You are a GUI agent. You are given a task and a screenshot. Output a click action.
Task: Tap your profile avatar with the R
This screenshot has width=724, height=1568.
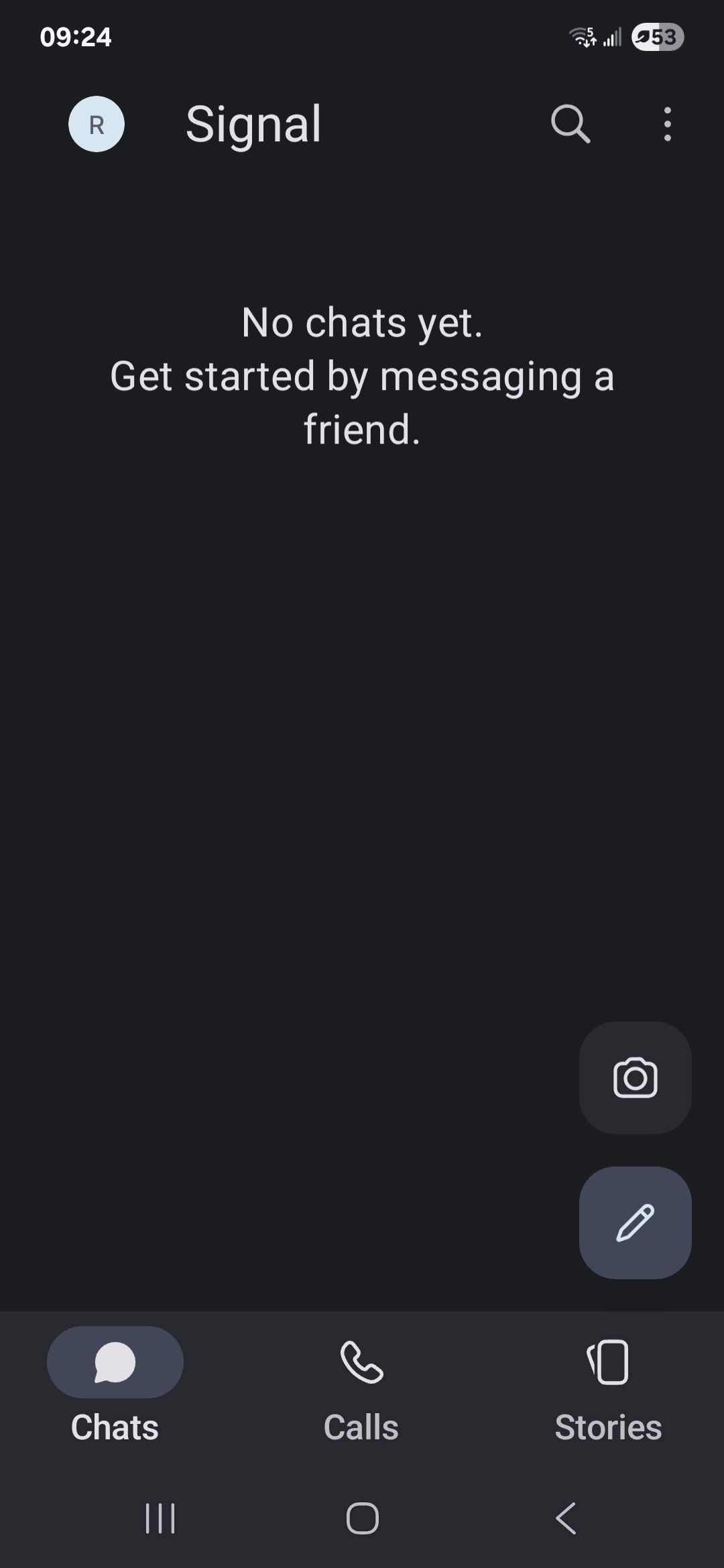[95, 125]
